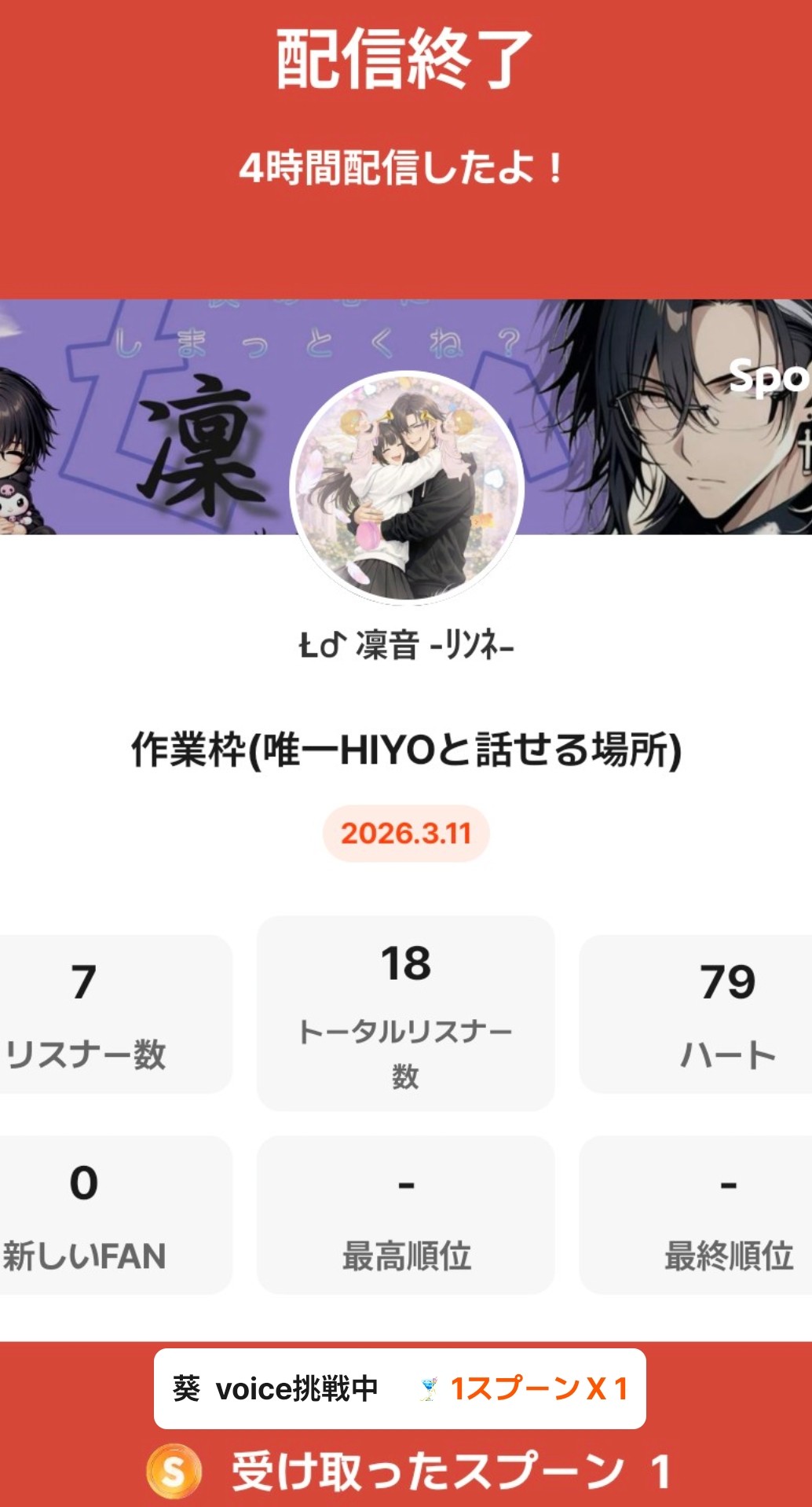Open 葵 voice挑戦中 spoon gift row
Viewport: 812px width, 1507px height.
400,1388
